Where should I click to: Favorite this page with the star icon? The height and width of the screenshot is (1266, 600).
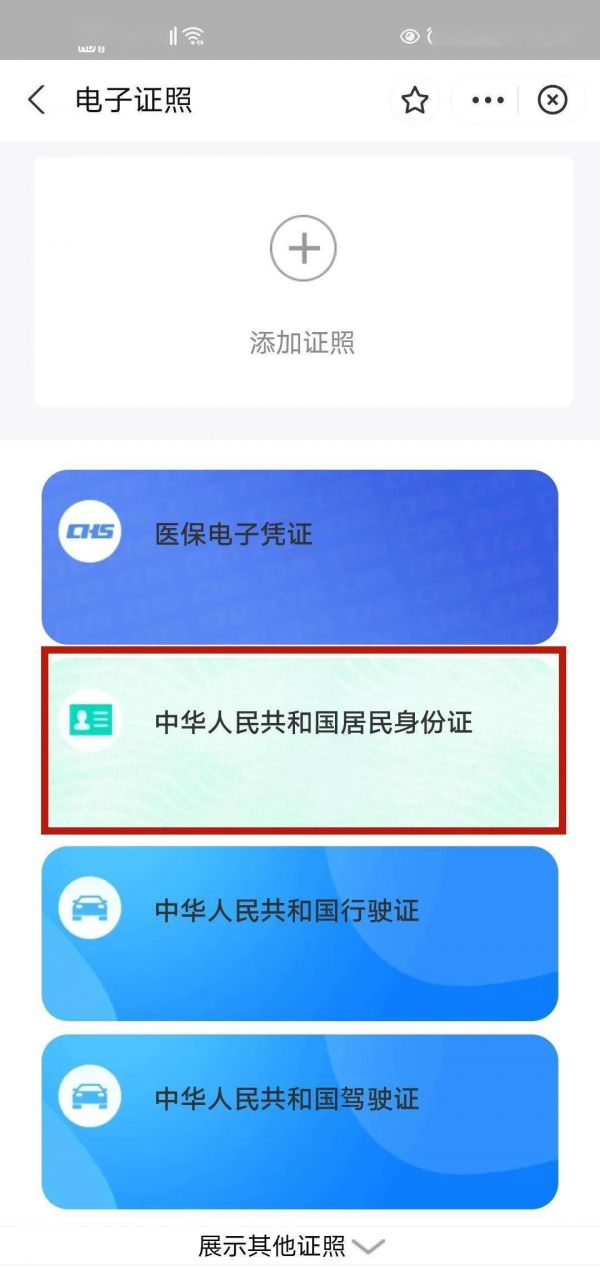click(414, 100)
